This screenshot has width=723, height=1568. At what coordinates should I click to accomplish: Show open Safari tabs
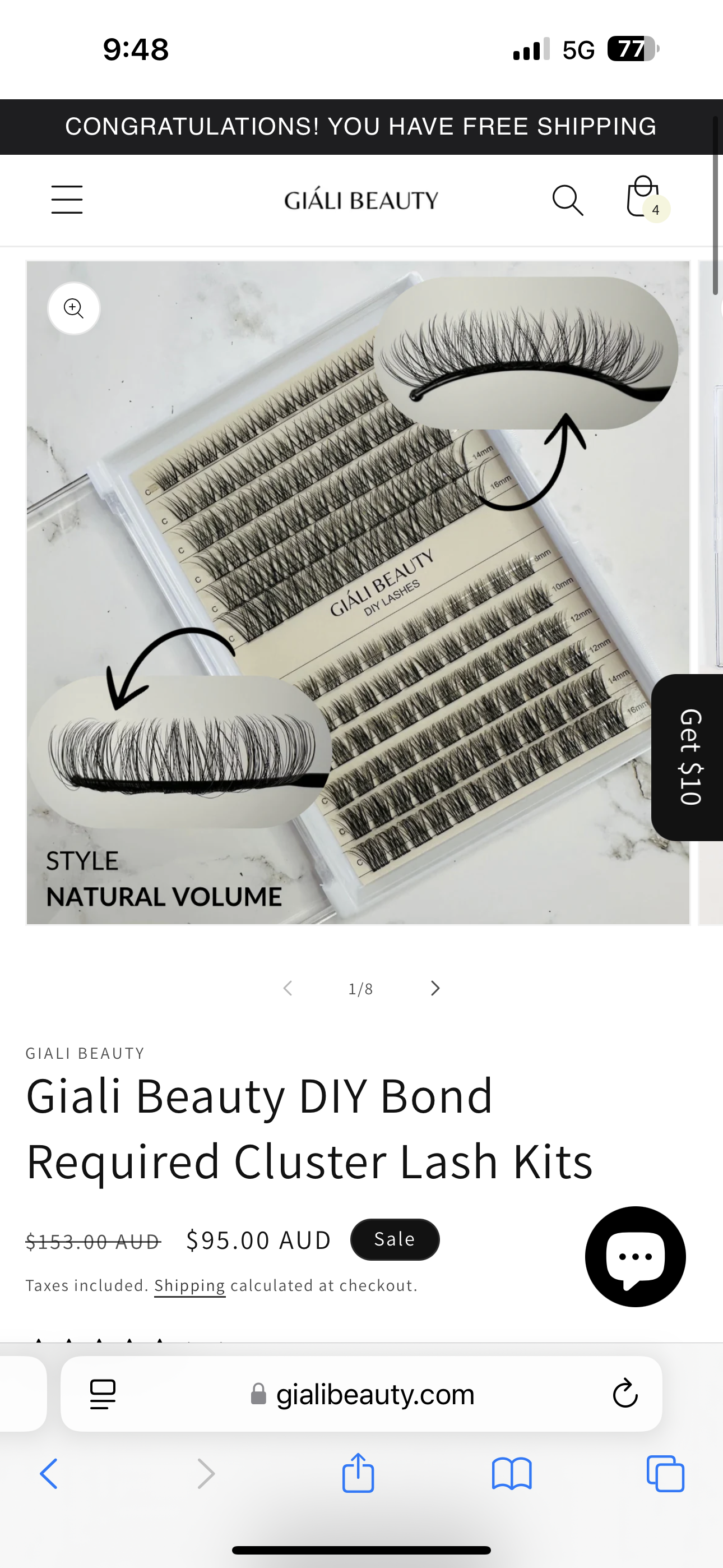click(665, 1474)
